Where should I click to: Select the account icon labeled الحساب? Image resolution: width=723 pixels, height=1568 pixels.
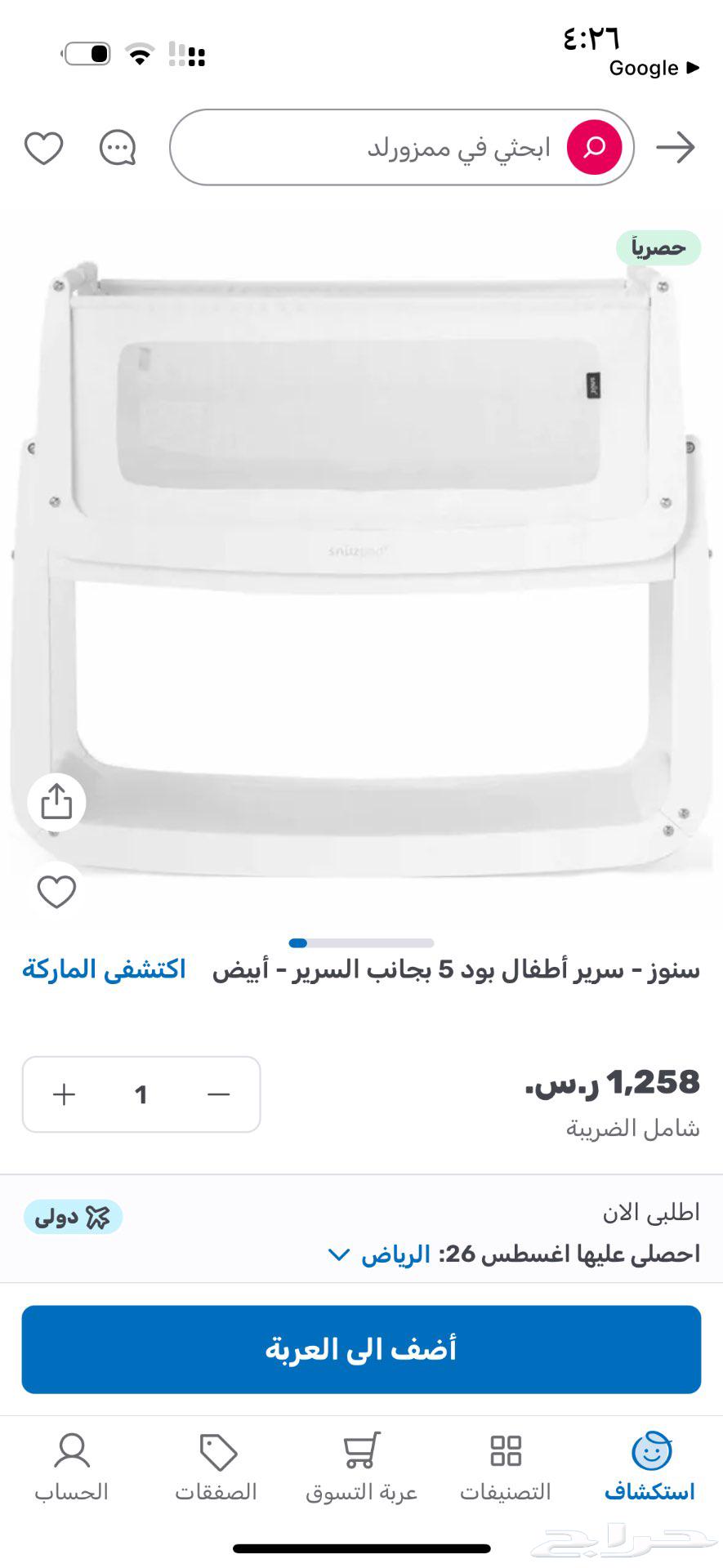coord(72,1468)
